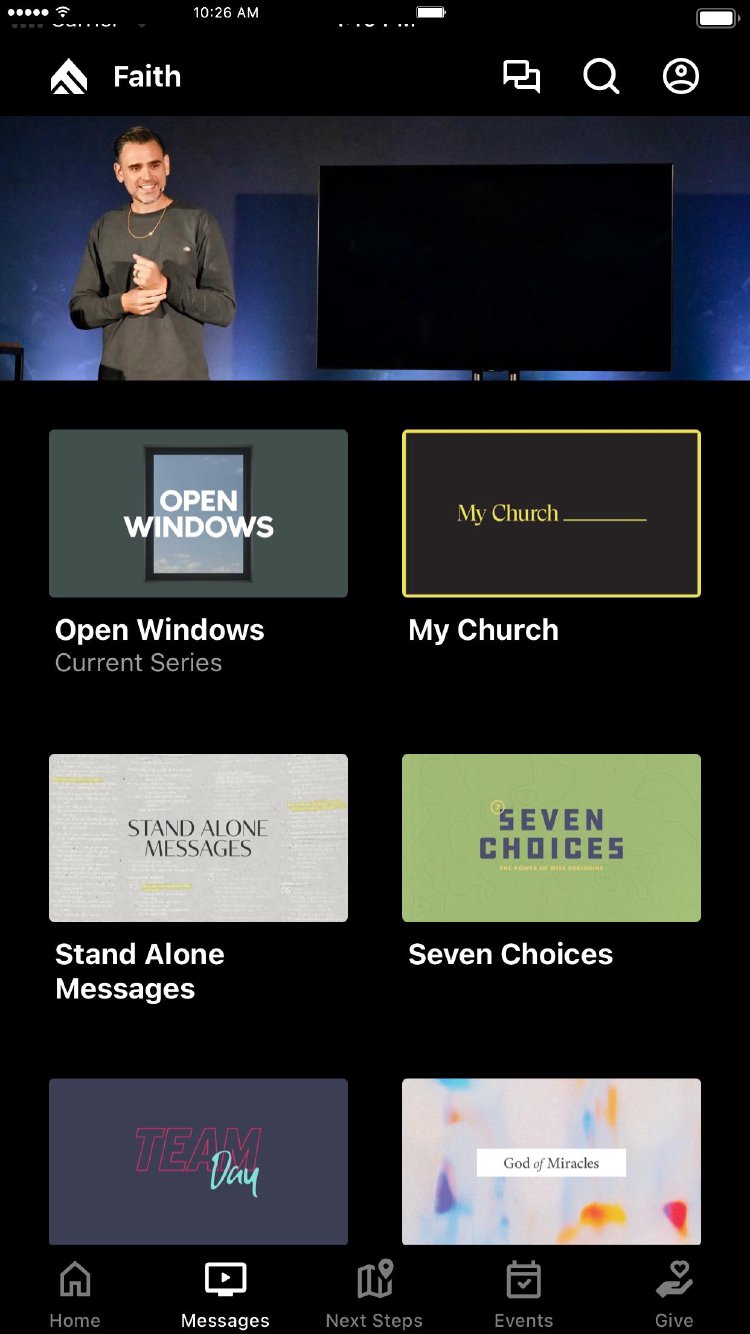Open the Team Day series
750x1334 pixels.
tap(198, 1161)
